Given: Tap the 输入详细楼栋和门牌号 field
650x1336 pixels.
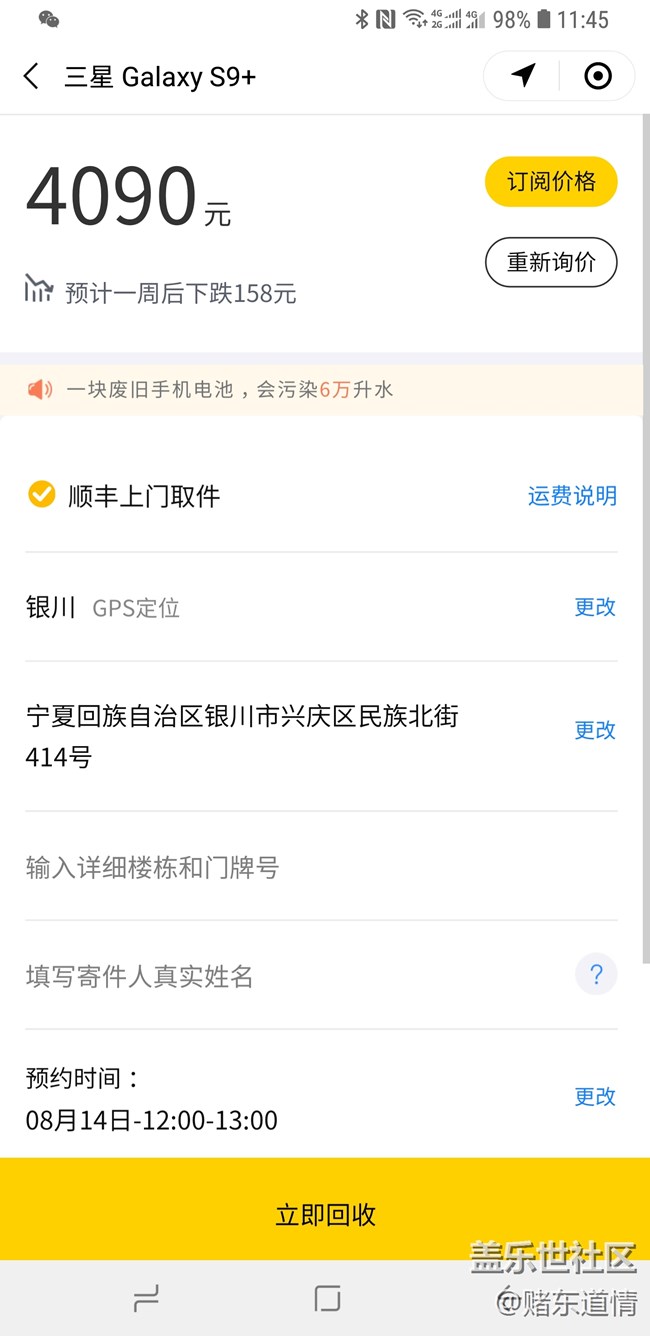Looking at the screenshot, I should [x=321, y=867].
